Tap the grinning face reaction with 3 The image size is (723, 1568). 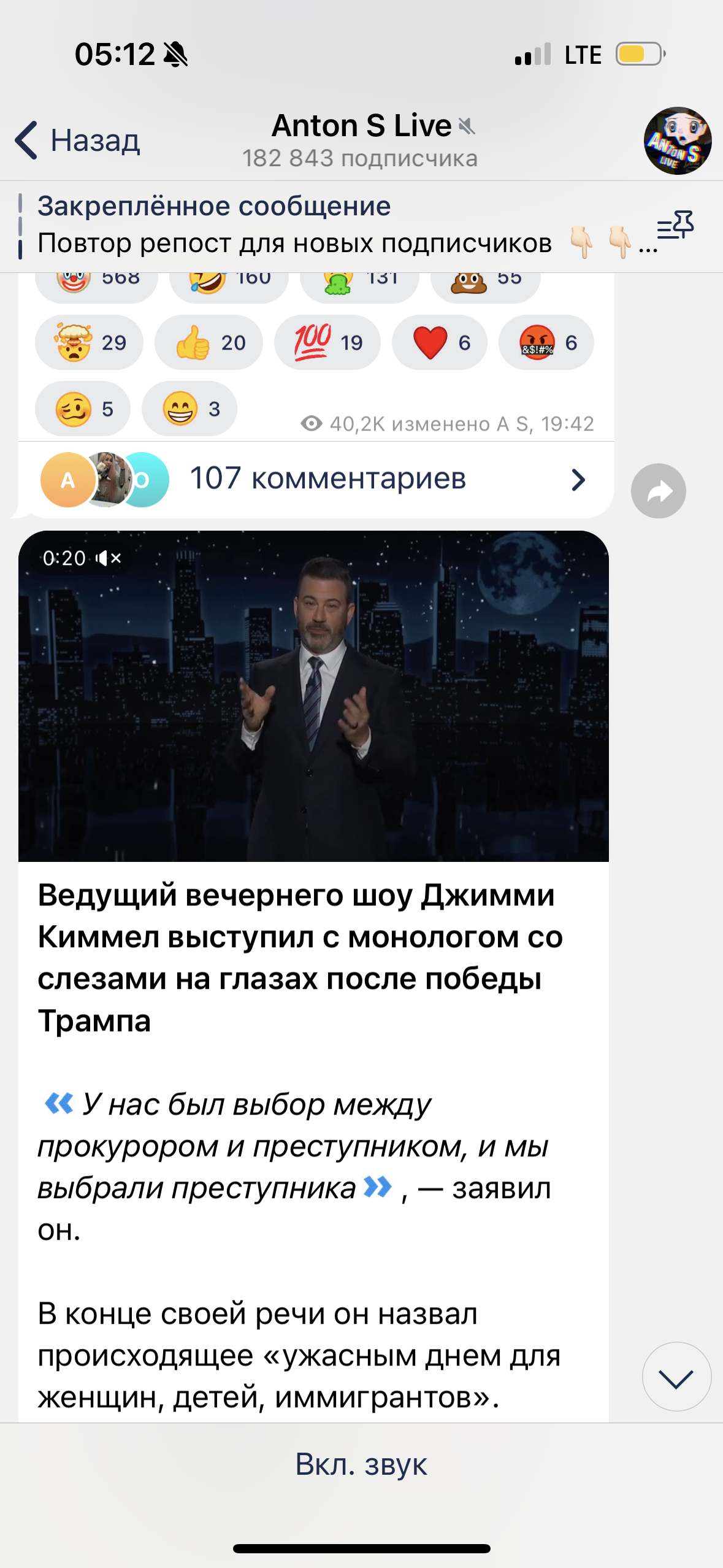click(x=189, y=409)
